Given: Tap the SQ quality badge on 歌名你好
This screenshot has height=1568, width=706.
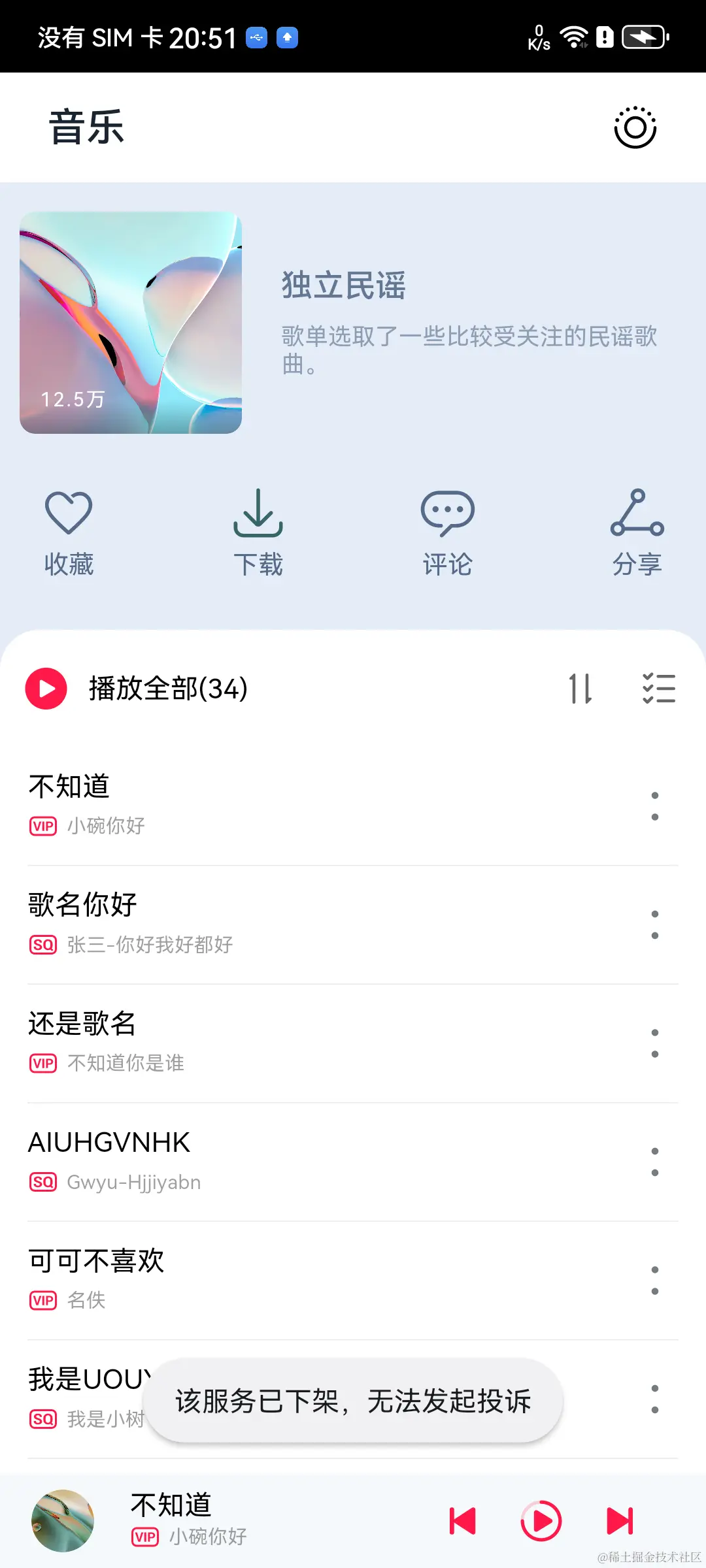Looking at the screenshot, I should (42, 944).
